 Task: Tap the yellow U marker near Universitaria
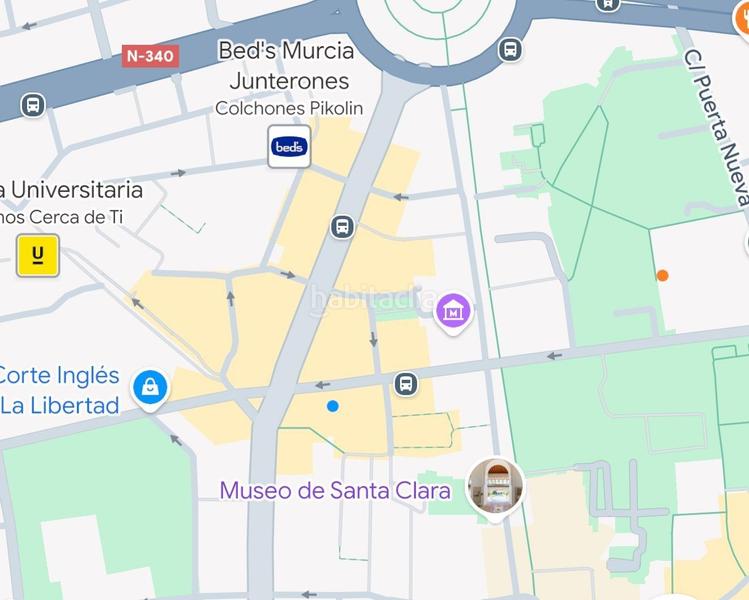coord(38,255)
